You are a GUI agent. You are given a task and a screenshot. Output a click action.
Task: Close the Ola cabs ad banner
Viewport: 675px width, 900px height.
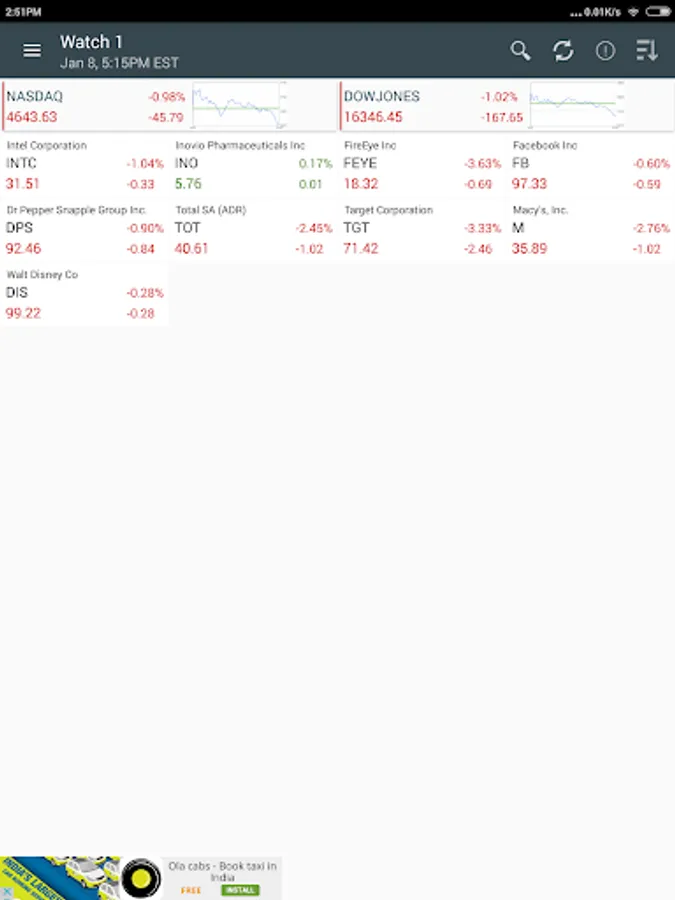click(x=6, y=893)
